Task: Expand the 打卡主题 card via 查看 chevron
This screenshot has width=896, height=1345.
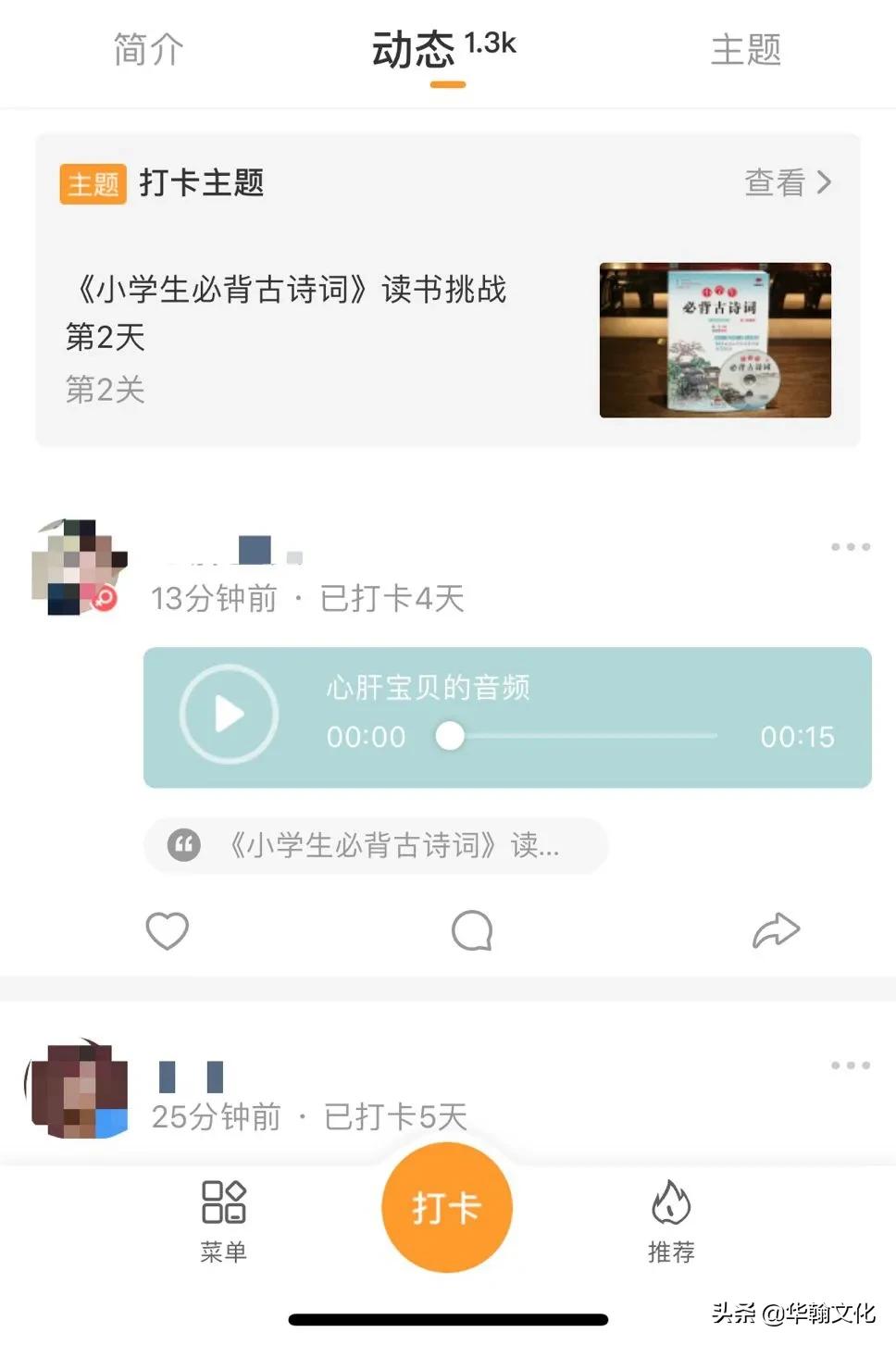Action: 789,183
